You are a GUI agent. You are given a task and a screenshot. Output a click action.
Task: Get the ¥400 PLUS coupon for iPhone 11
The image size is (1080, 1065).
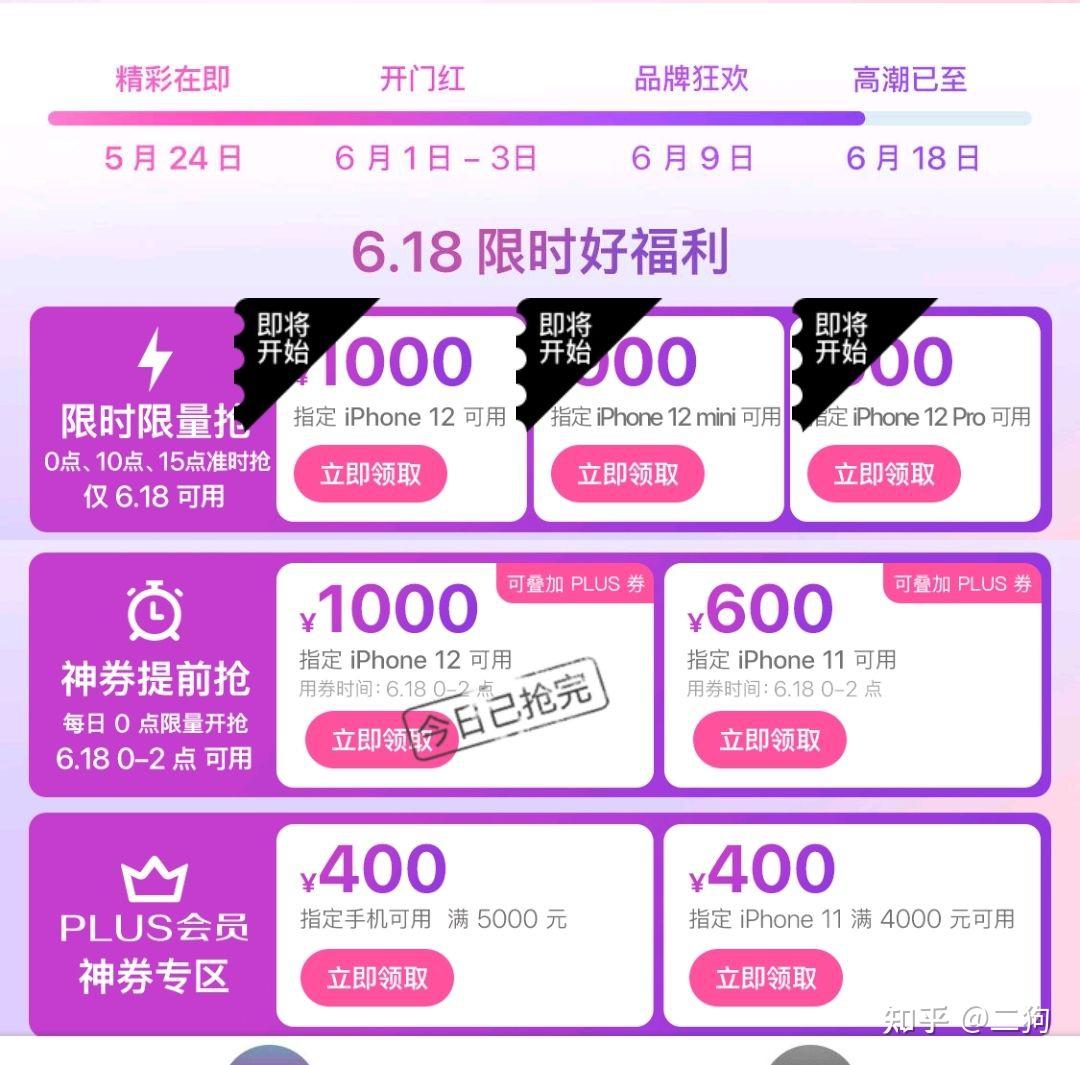click(x=766, y=978)
